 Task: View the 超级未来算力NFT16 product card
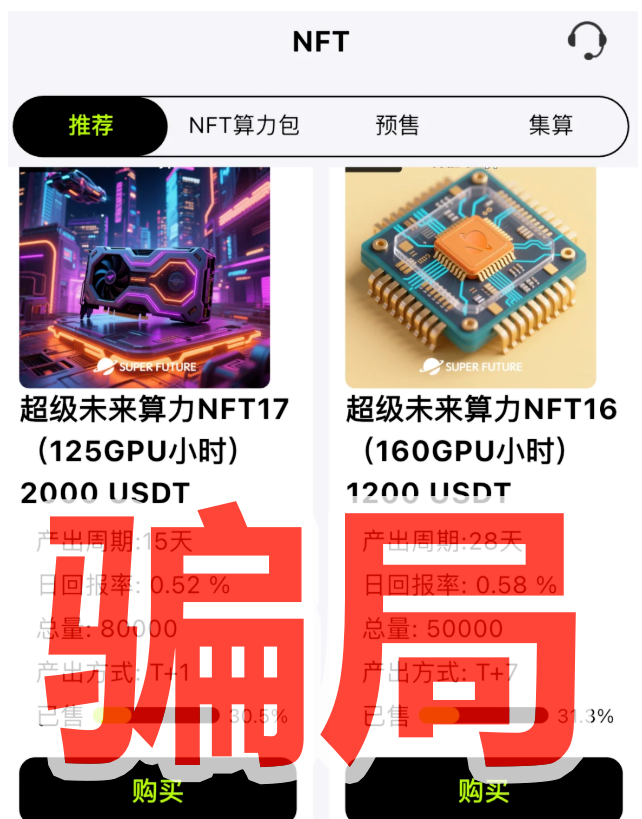(x=471, y=278)
